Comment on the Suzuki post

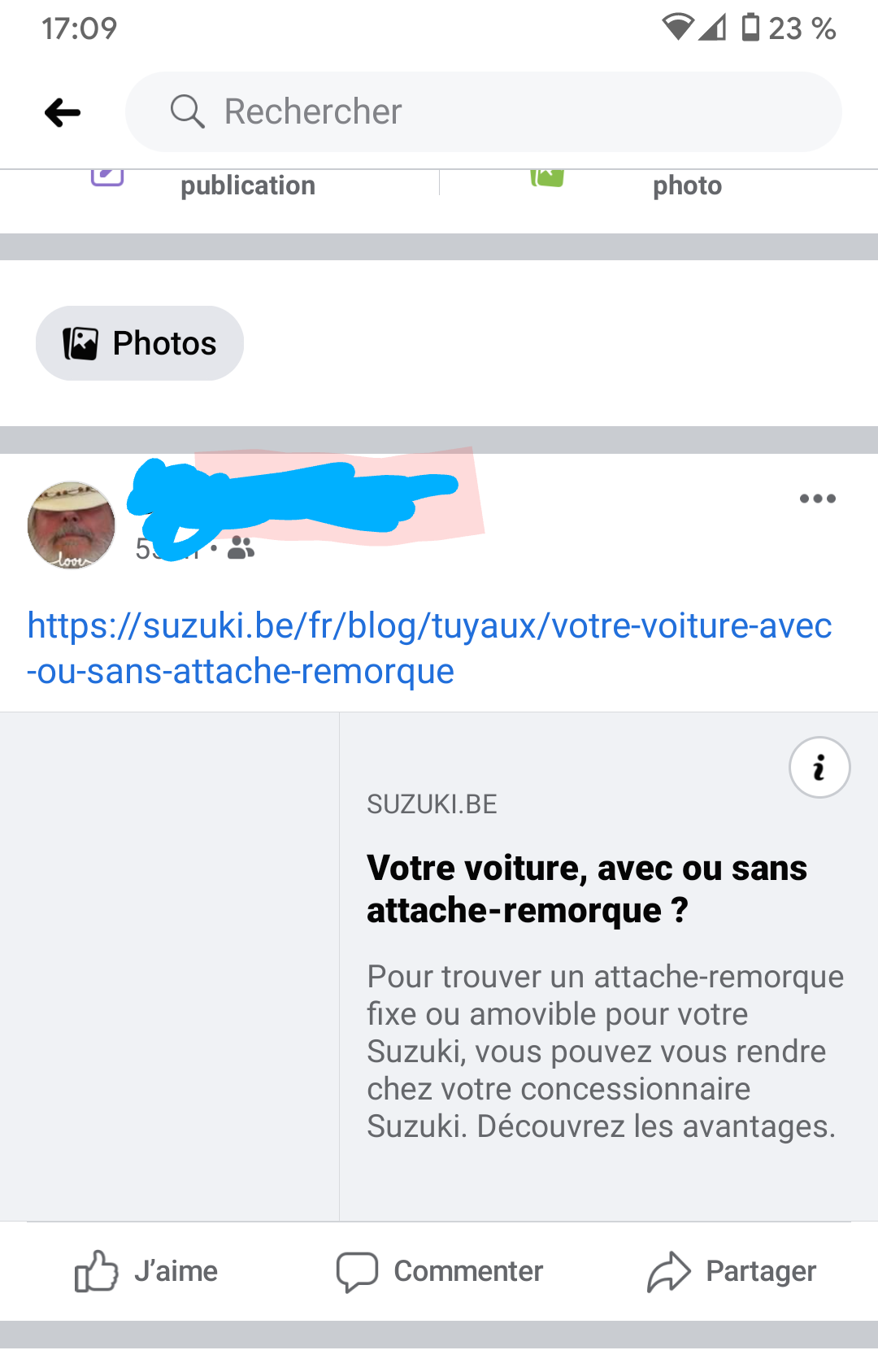coord(440,1271)
